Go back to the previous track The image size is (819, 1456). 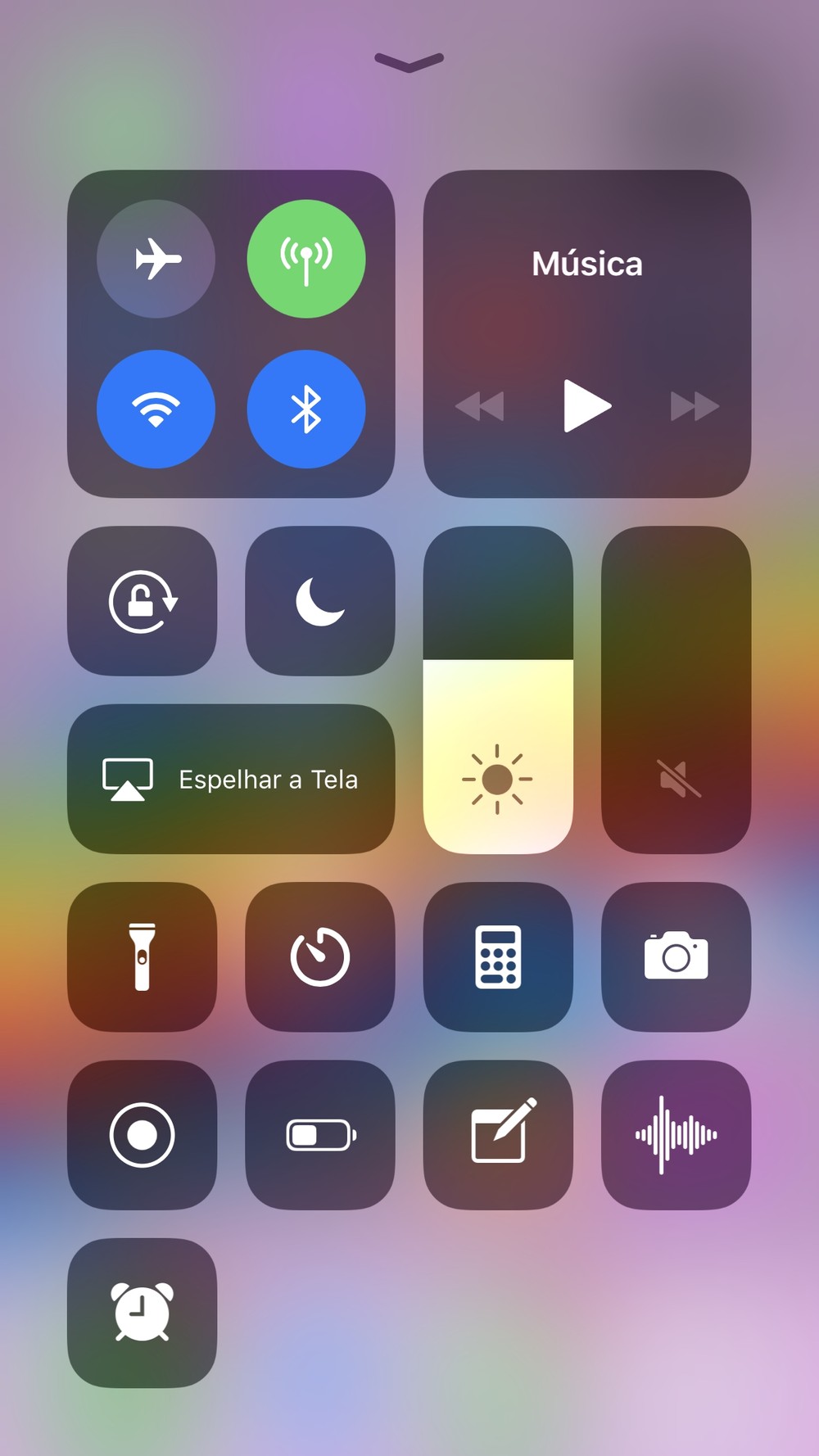click(x=479, y=405)
